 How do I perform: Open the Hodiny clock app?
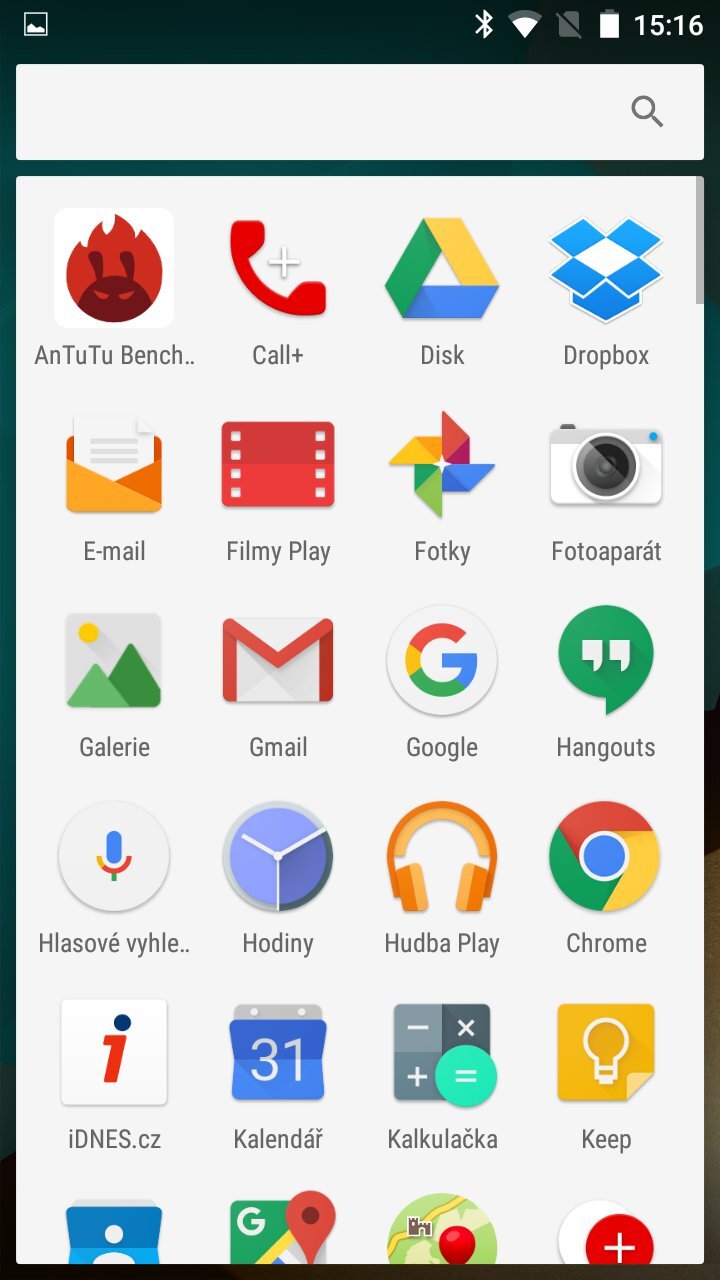(x=277, y=855)
